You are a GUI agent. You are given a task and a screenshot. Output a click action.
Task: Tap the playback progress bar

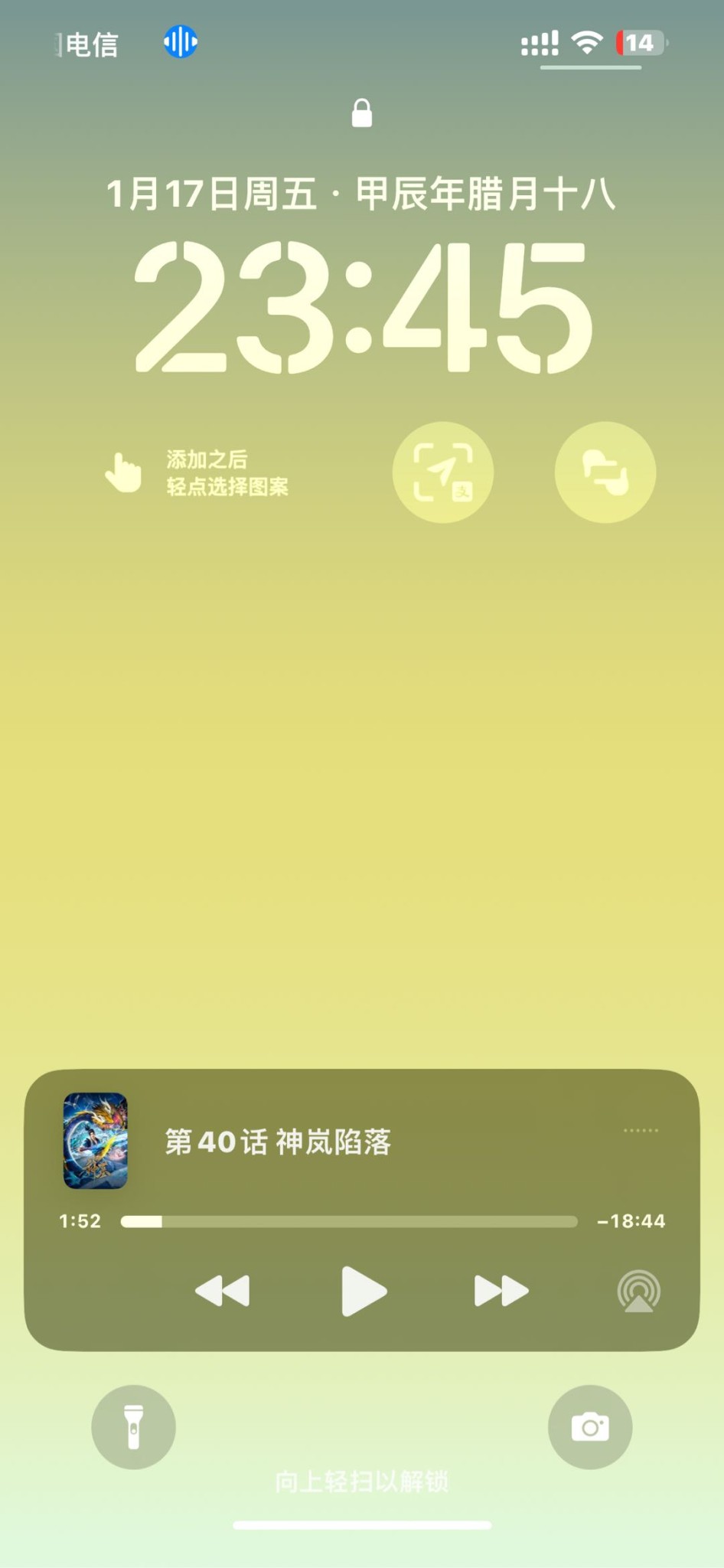[349, 1221]
